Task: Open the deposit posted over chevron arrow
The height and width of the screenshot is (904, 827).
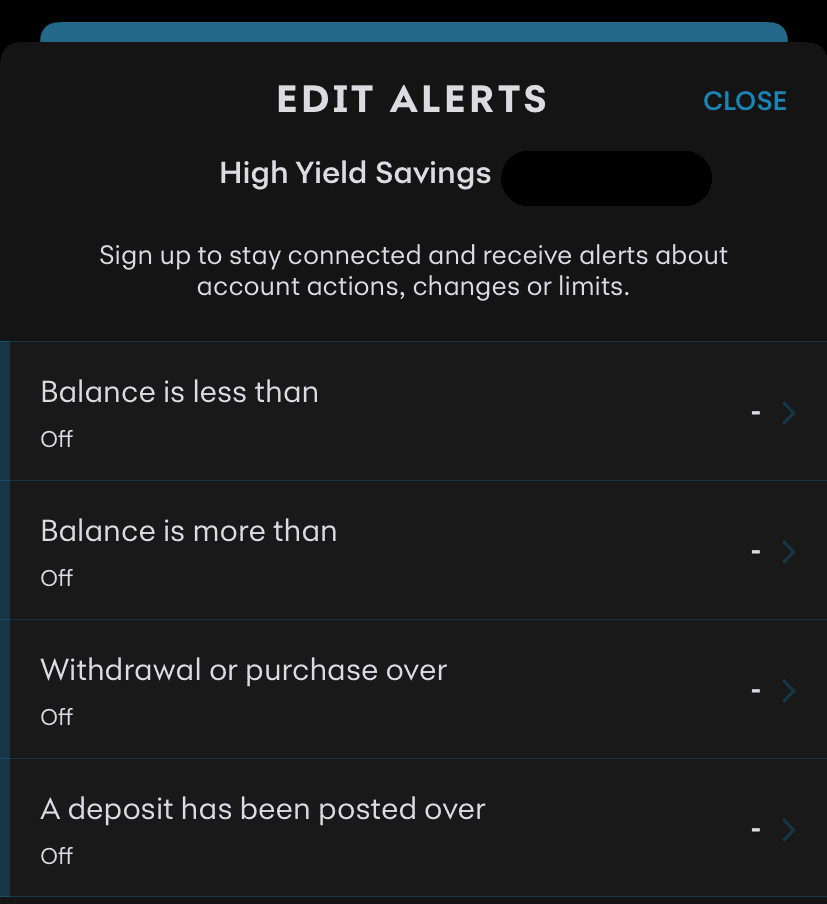Action: (x=788, y=829)
